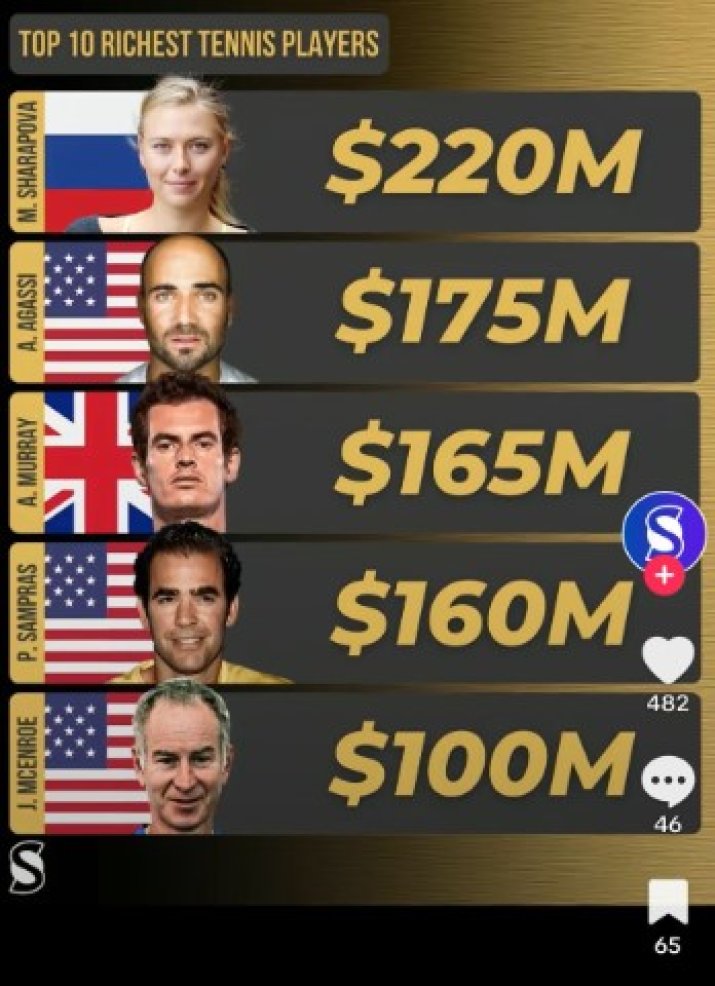The image size is (715, 986).
Task: Open the creator's profile avatar
Action: (x=664, y=532)
